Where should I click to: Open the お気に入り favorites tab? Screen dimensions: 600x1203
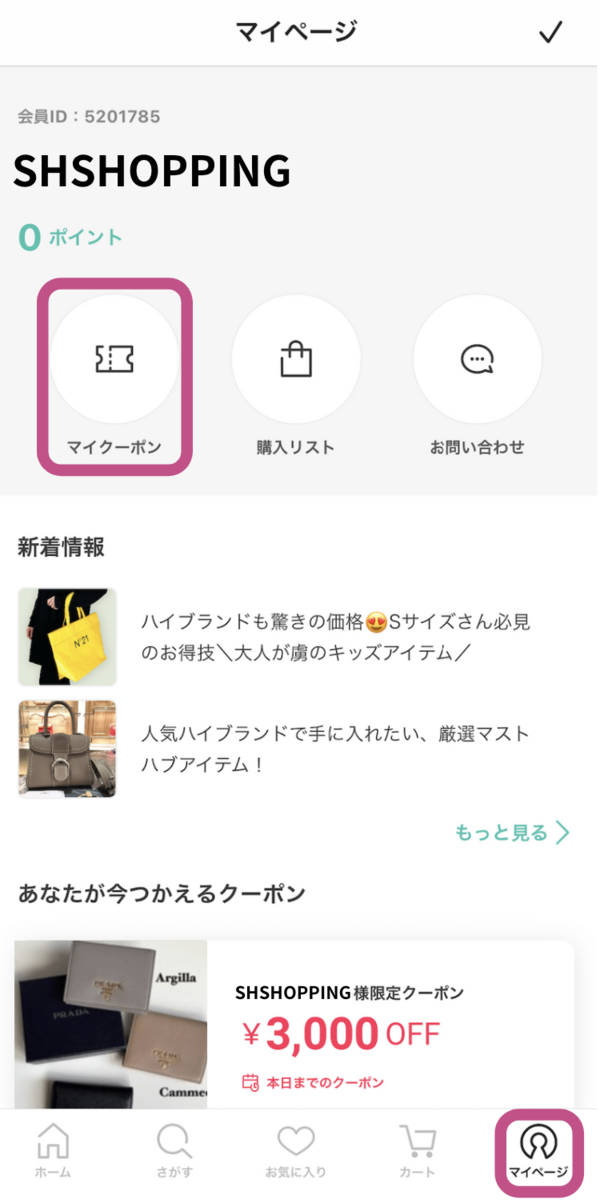coord(295,1151)
